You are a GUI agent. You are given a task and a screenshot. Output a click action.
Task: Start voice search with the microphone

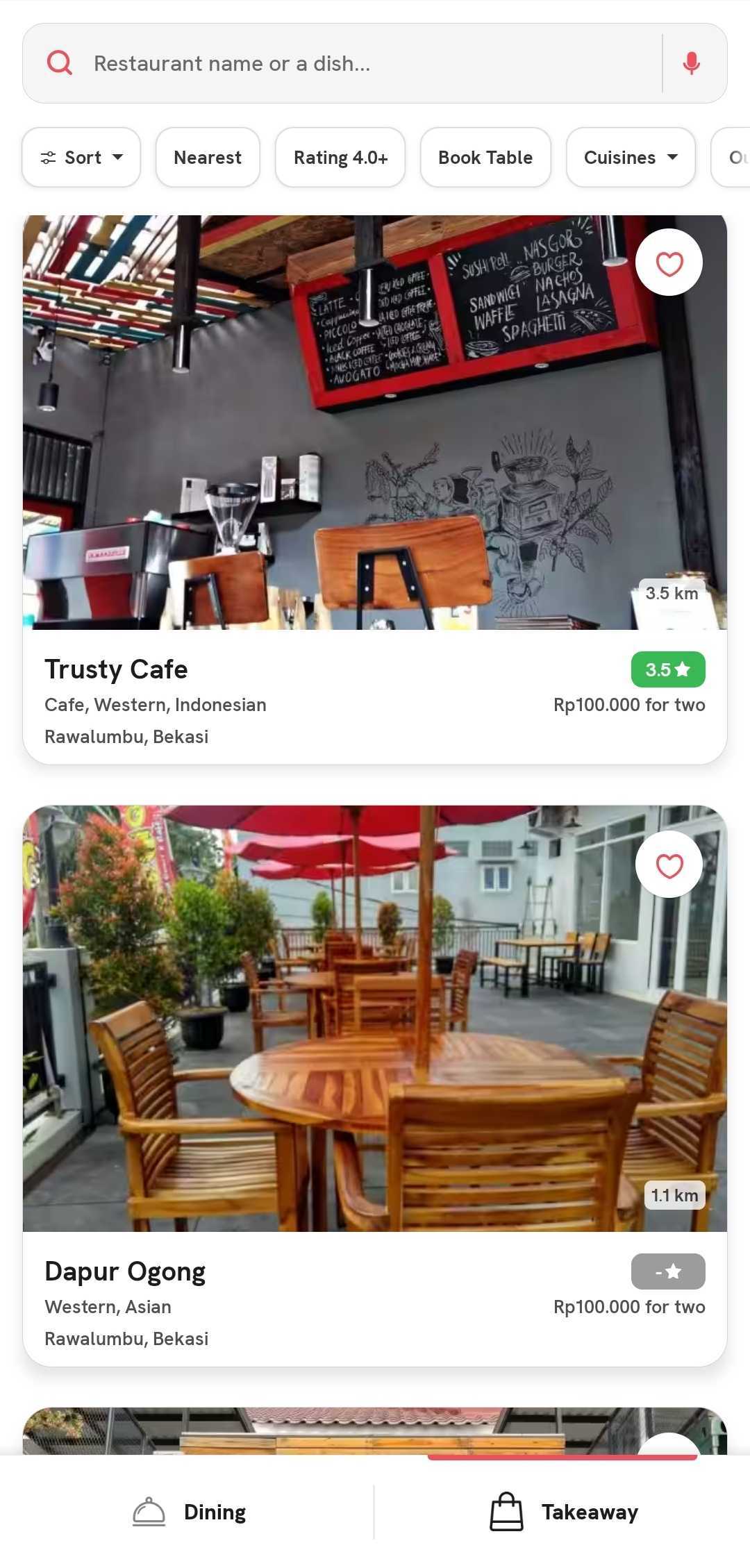[691, 63]
